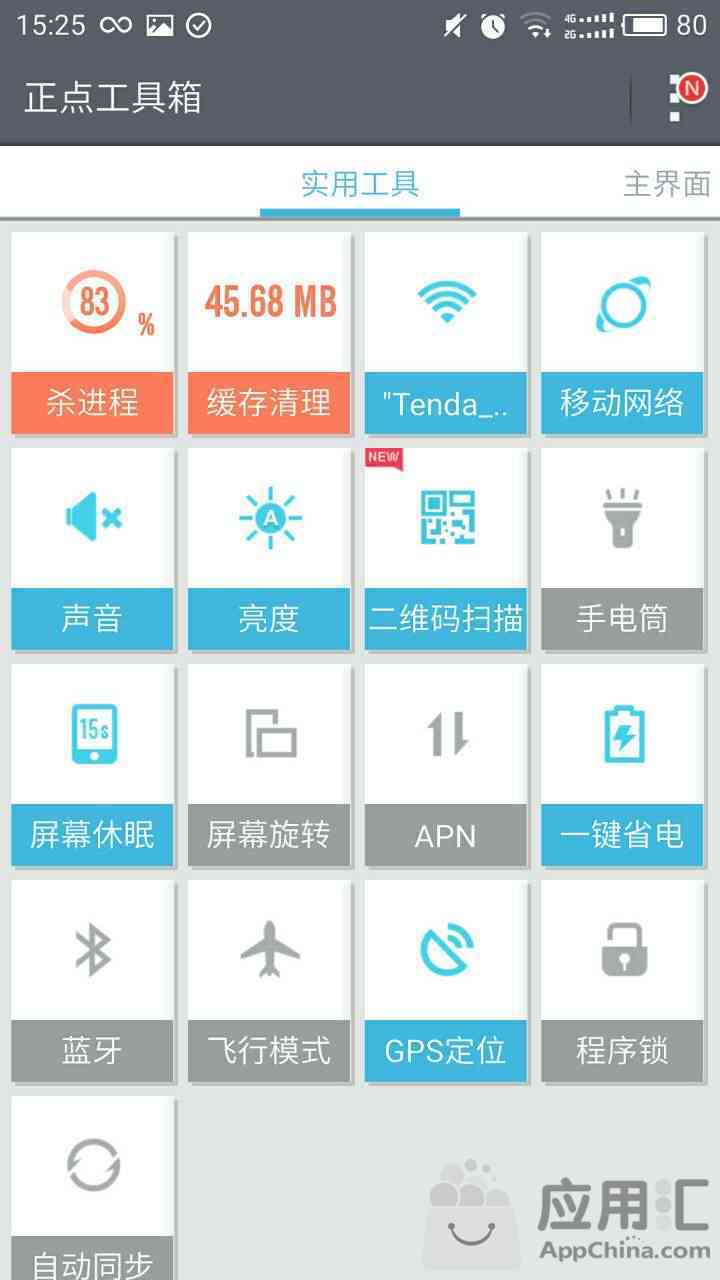Toggle the Tenda Wi-Fi tile
This screenshot has width=720, height=1280.
445,333
